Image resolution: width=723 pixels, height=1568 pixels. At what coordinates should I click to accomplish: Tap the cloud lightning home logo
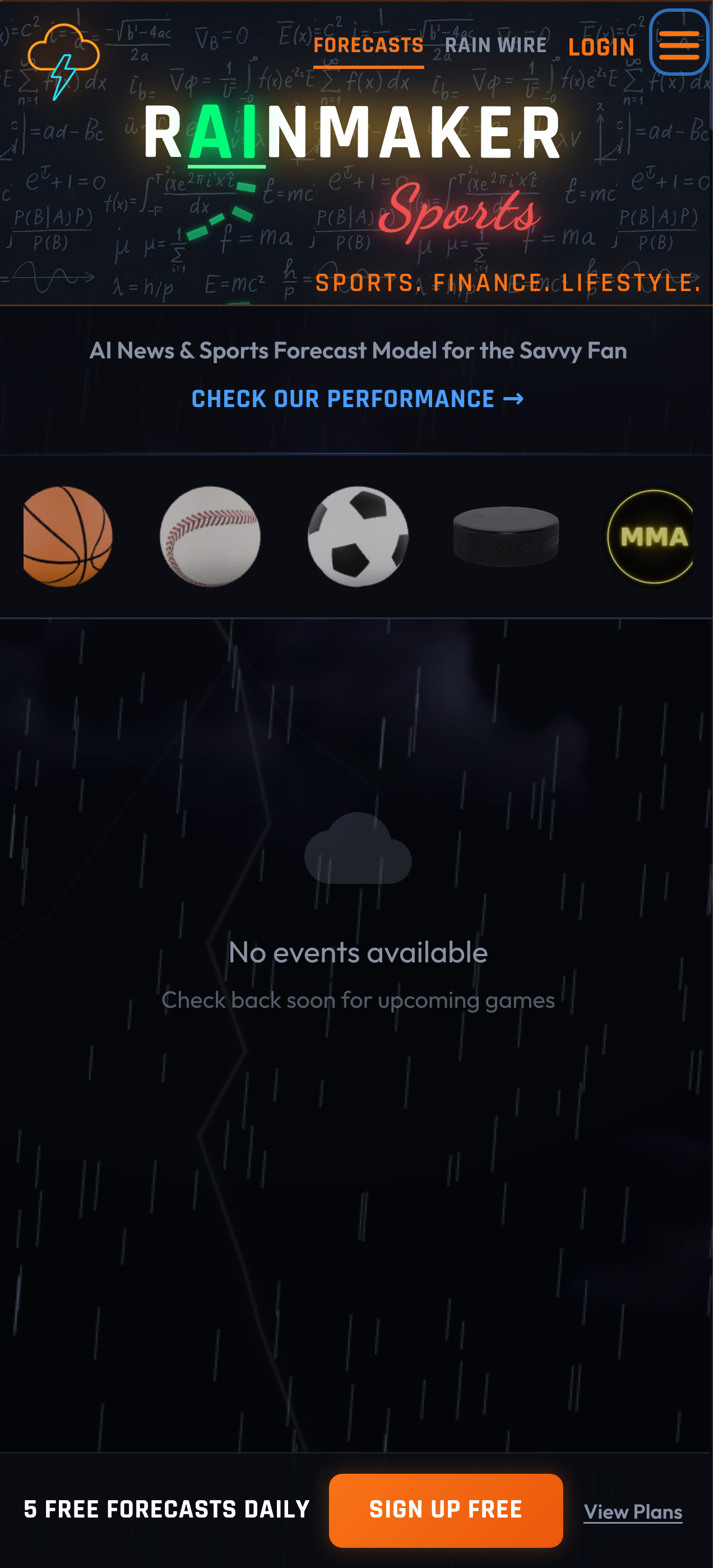(63, 62)
